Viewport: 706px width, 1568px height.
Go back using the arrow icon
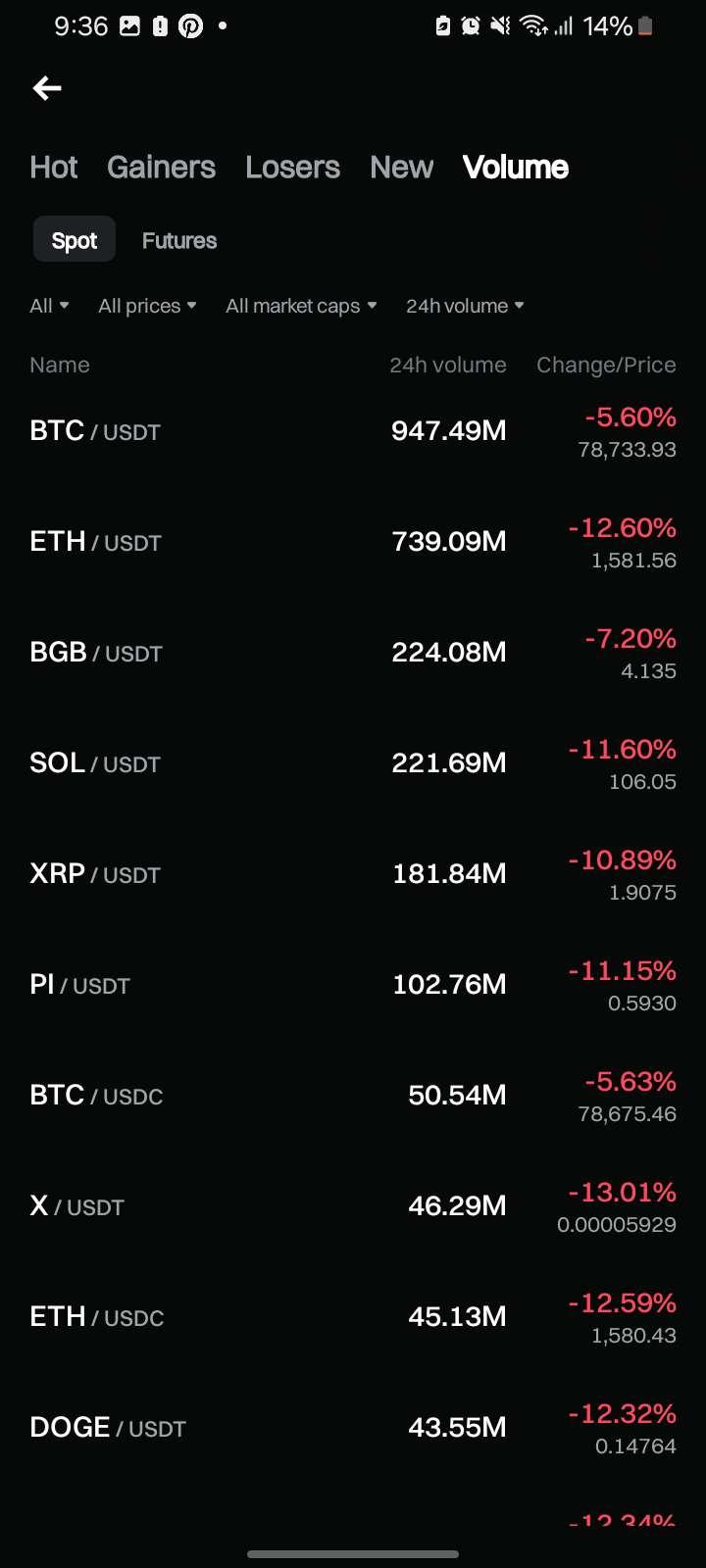point(47,88)
